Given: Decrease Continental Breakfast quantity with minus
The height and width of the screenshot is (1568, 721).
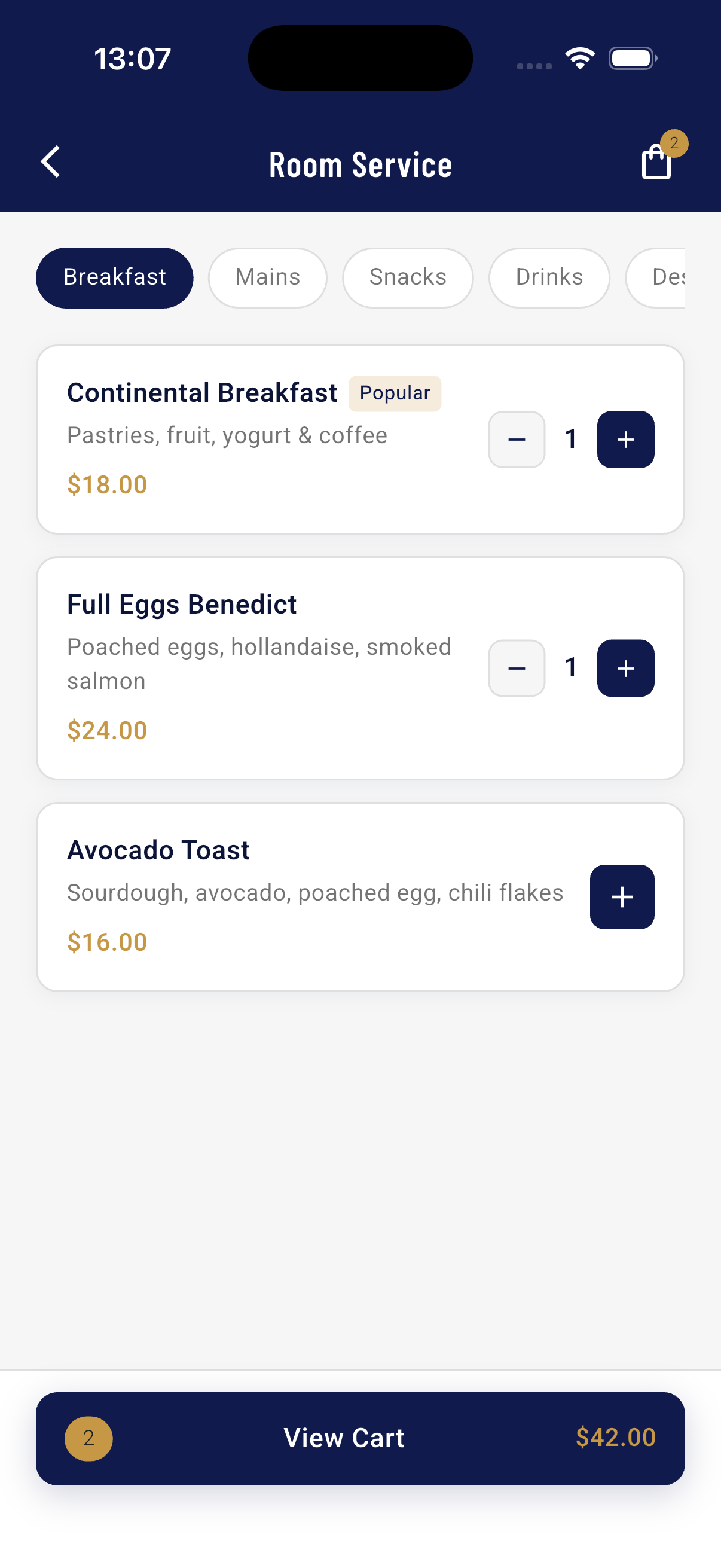Looking at the screenshot, I should [516, 439].
